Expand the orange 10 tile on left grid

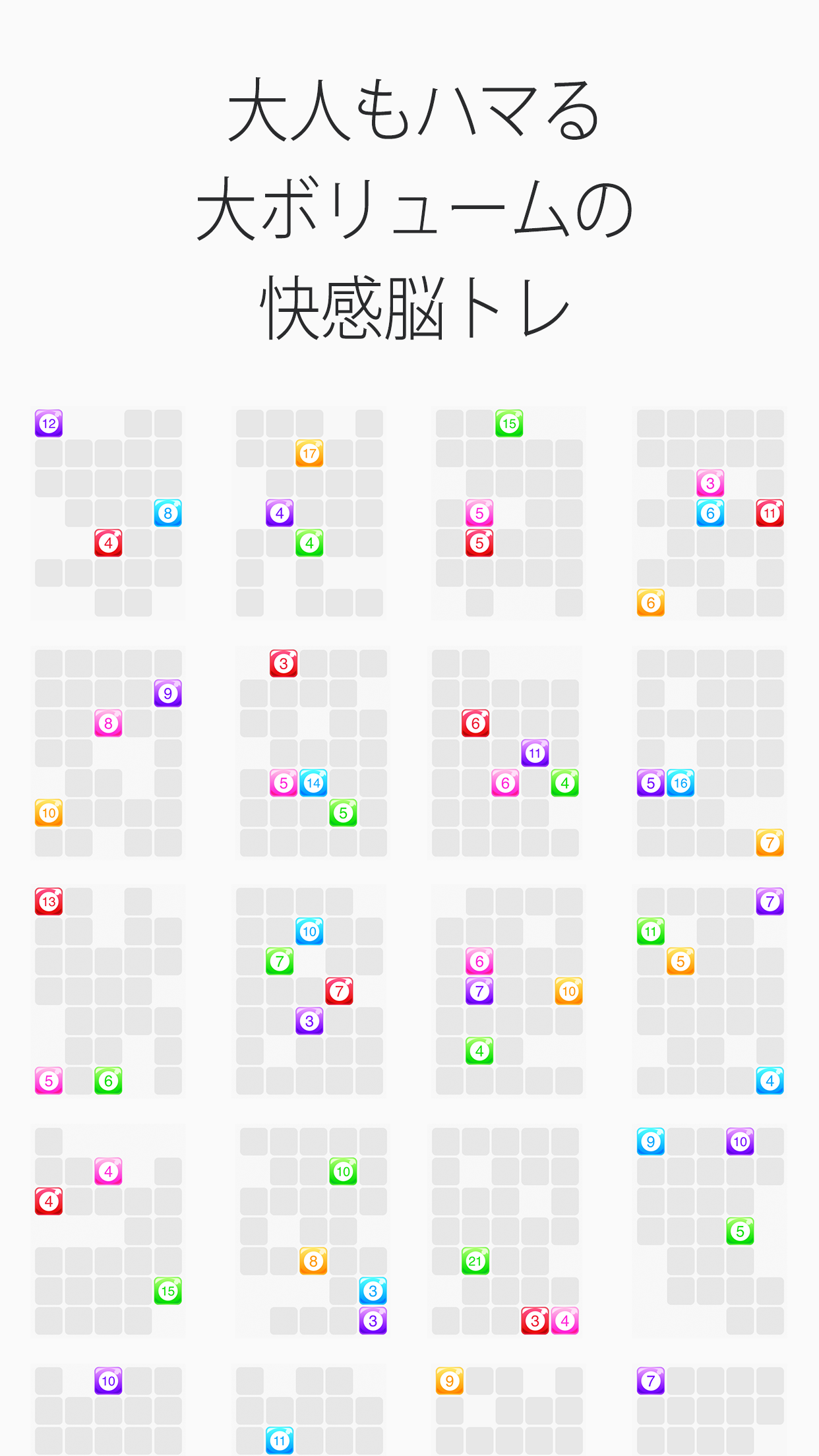pos(49,813)
